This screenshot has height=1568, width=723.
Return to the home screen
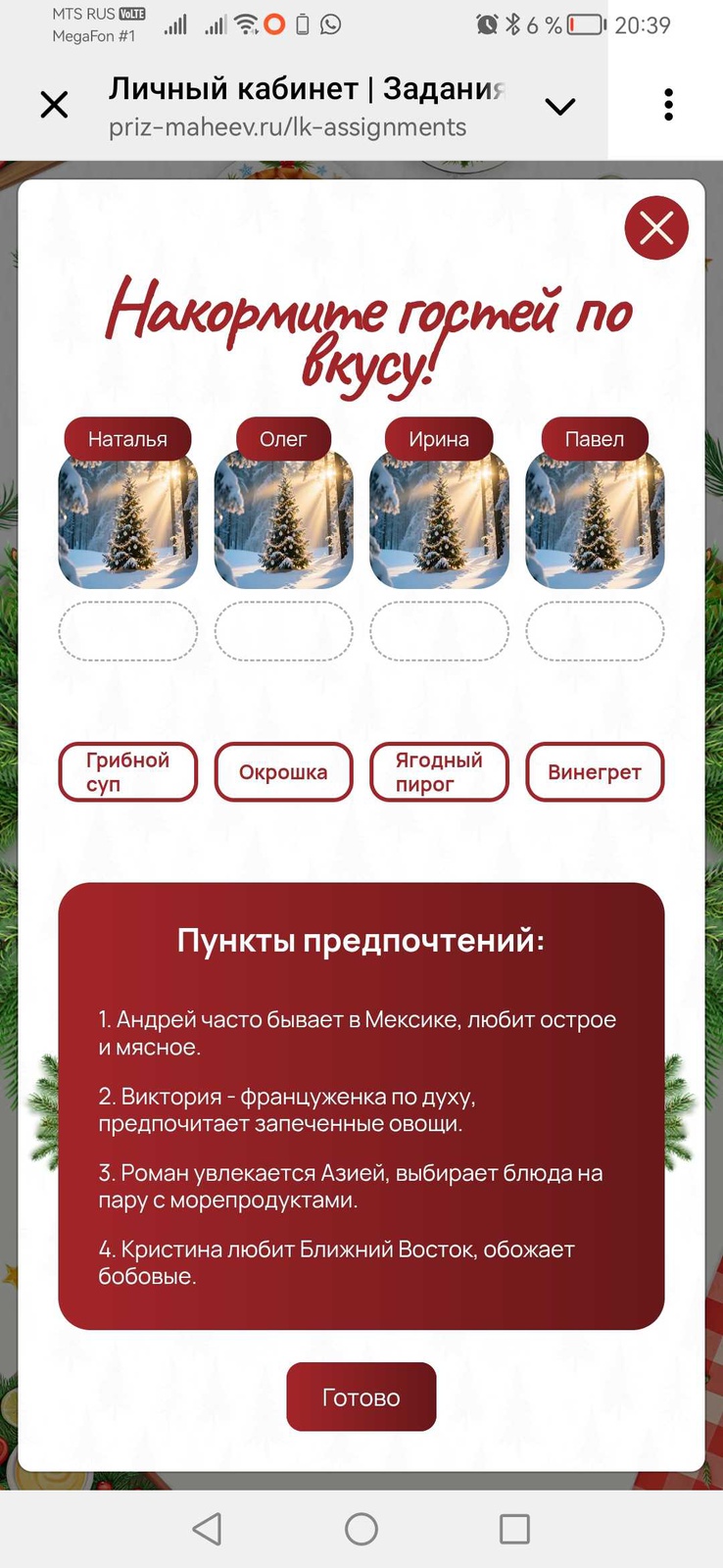click(361, 1529)
